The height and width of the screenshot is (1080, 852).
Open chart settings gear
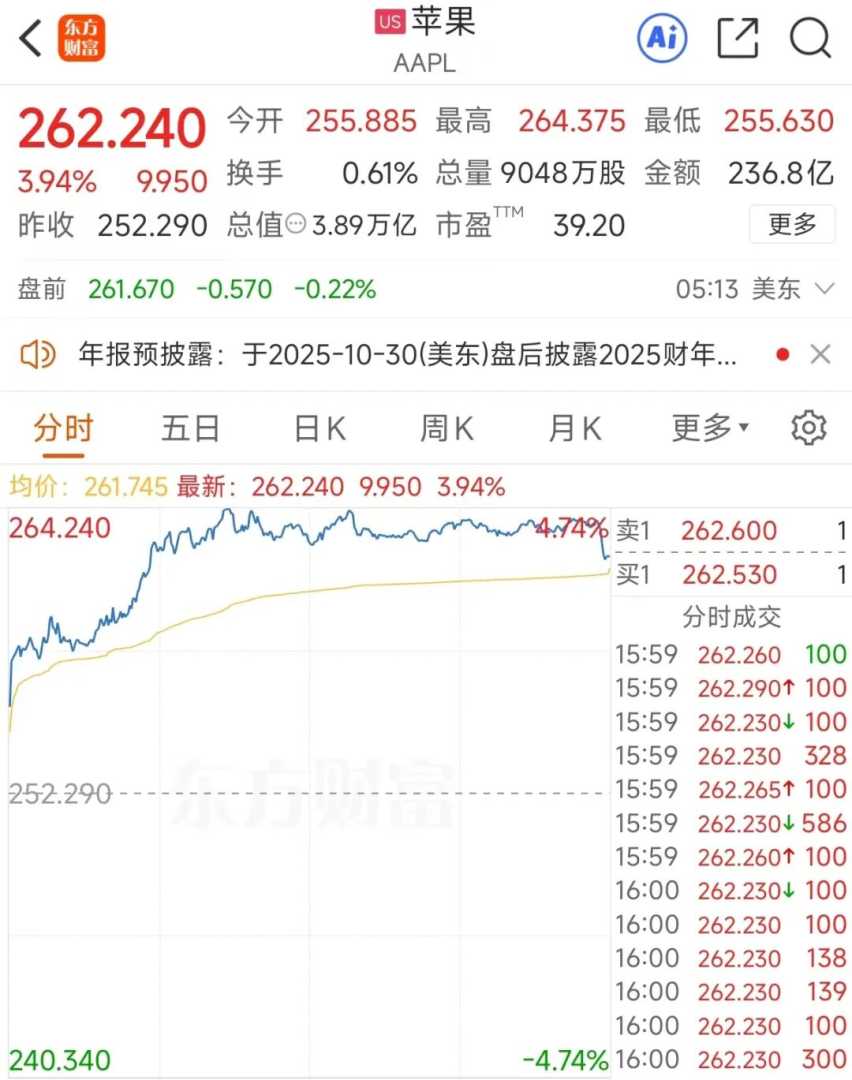[808, 429]
